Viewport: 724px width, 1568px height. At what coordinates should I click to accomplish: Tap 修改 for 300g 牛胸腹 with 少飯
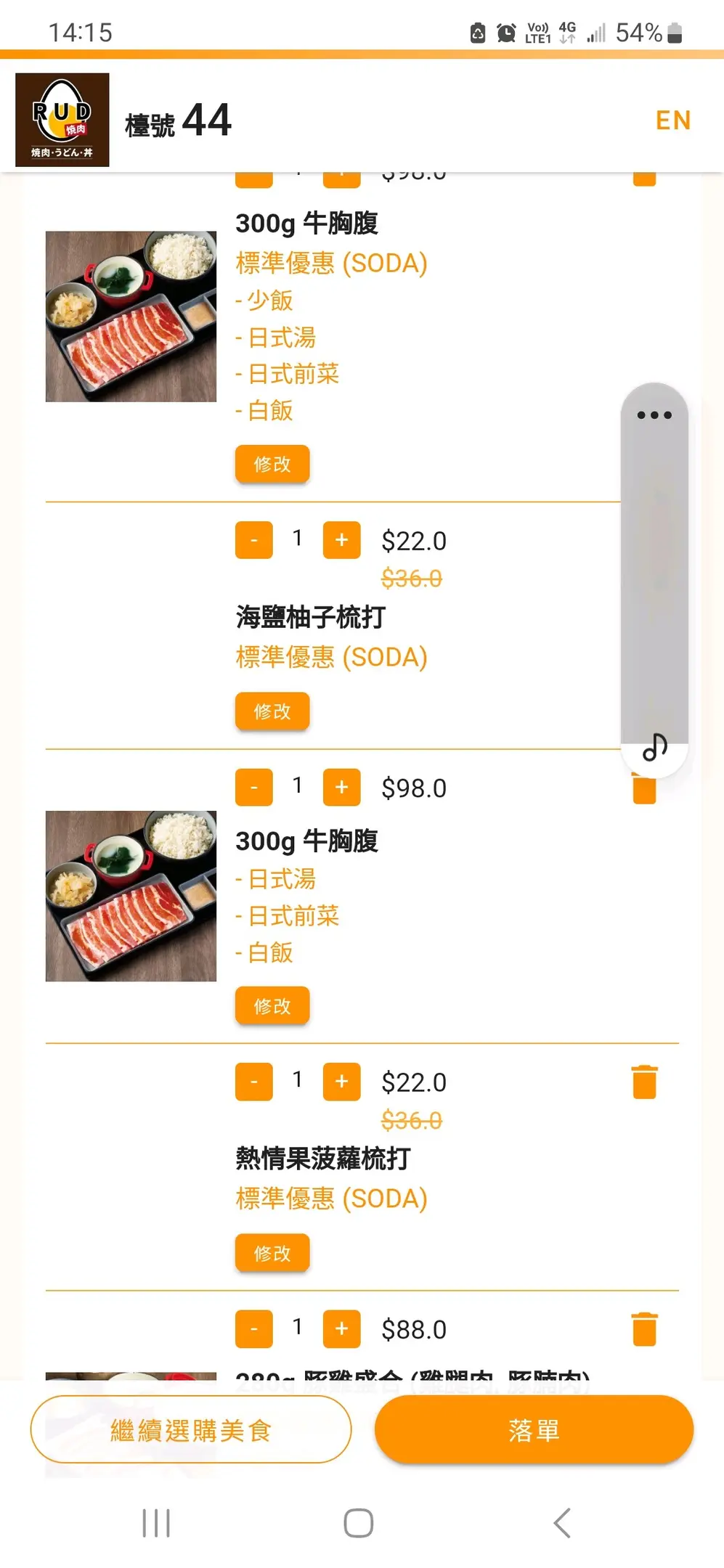click(x=272, y=464)
